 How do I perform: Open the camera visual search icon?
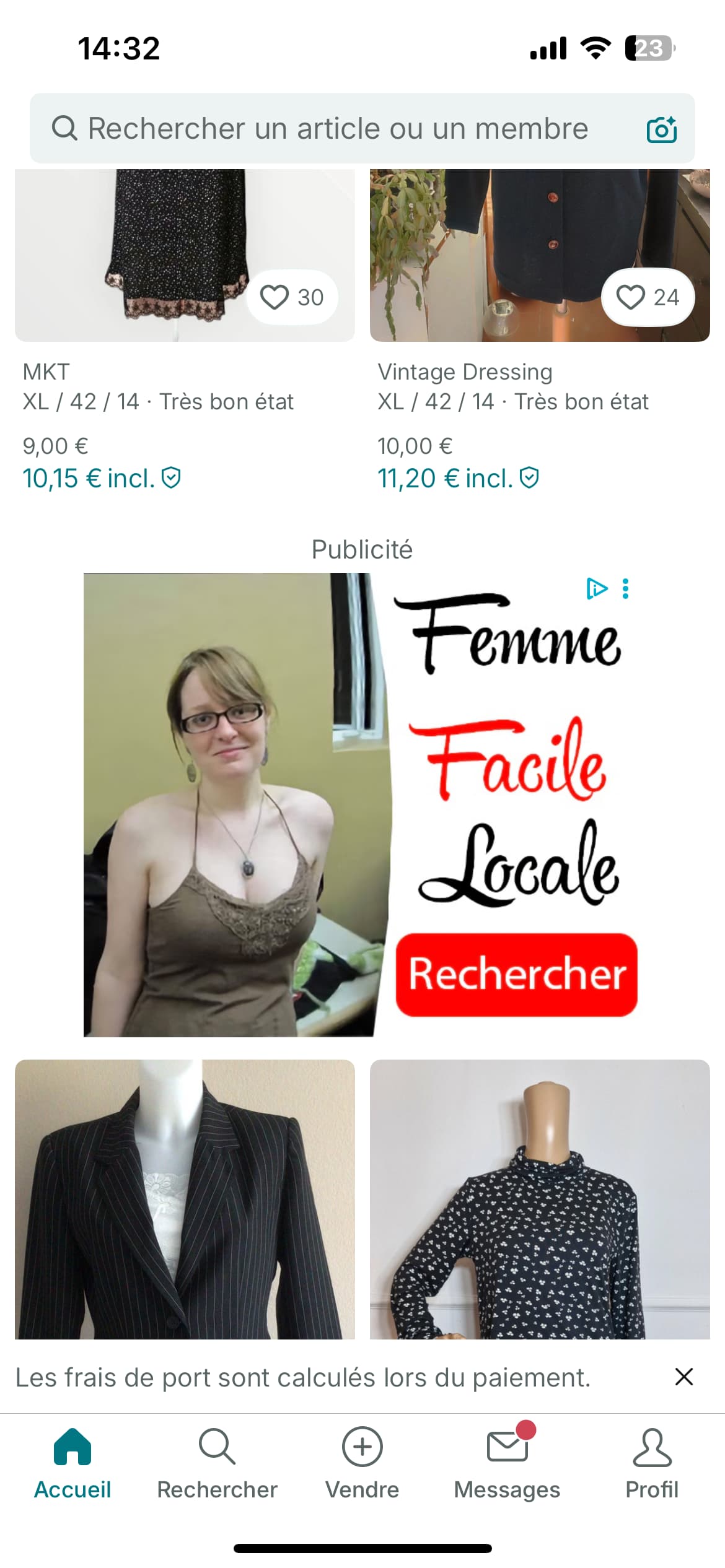coord(661,129)
